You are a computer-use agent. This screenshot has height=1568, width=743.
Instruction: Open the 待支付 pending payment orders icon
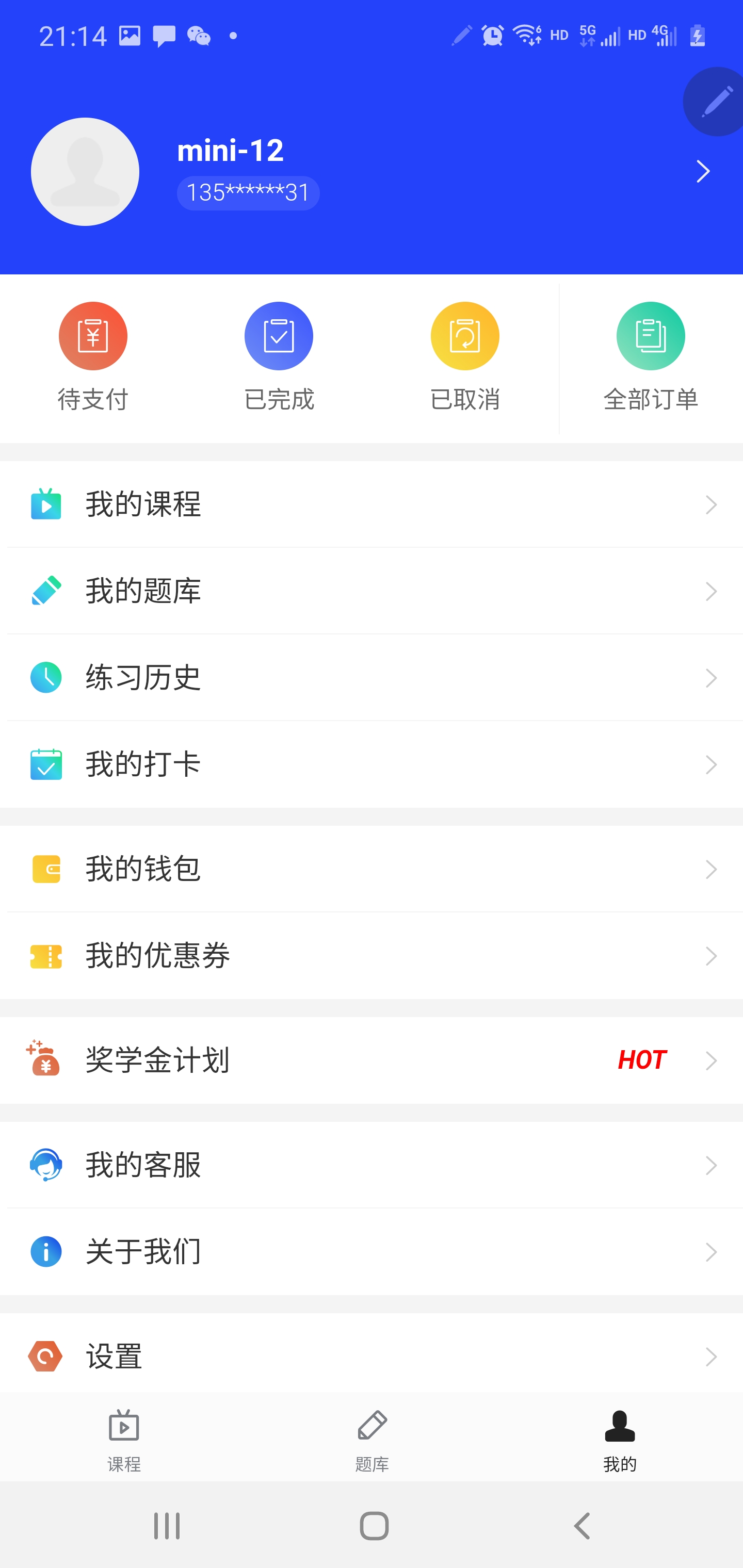92,335
